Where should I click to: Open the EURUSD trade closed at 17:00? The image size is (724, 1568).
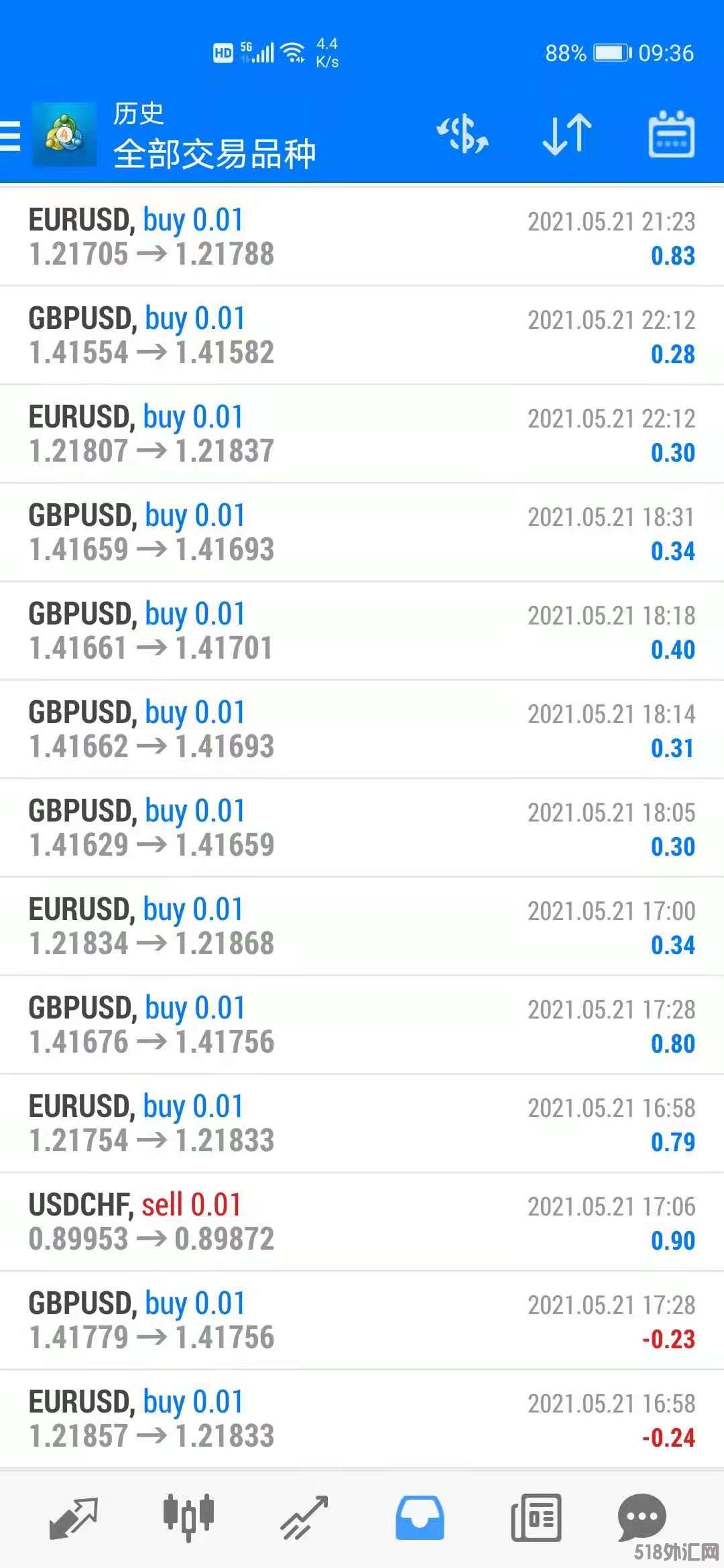[362, 927]
